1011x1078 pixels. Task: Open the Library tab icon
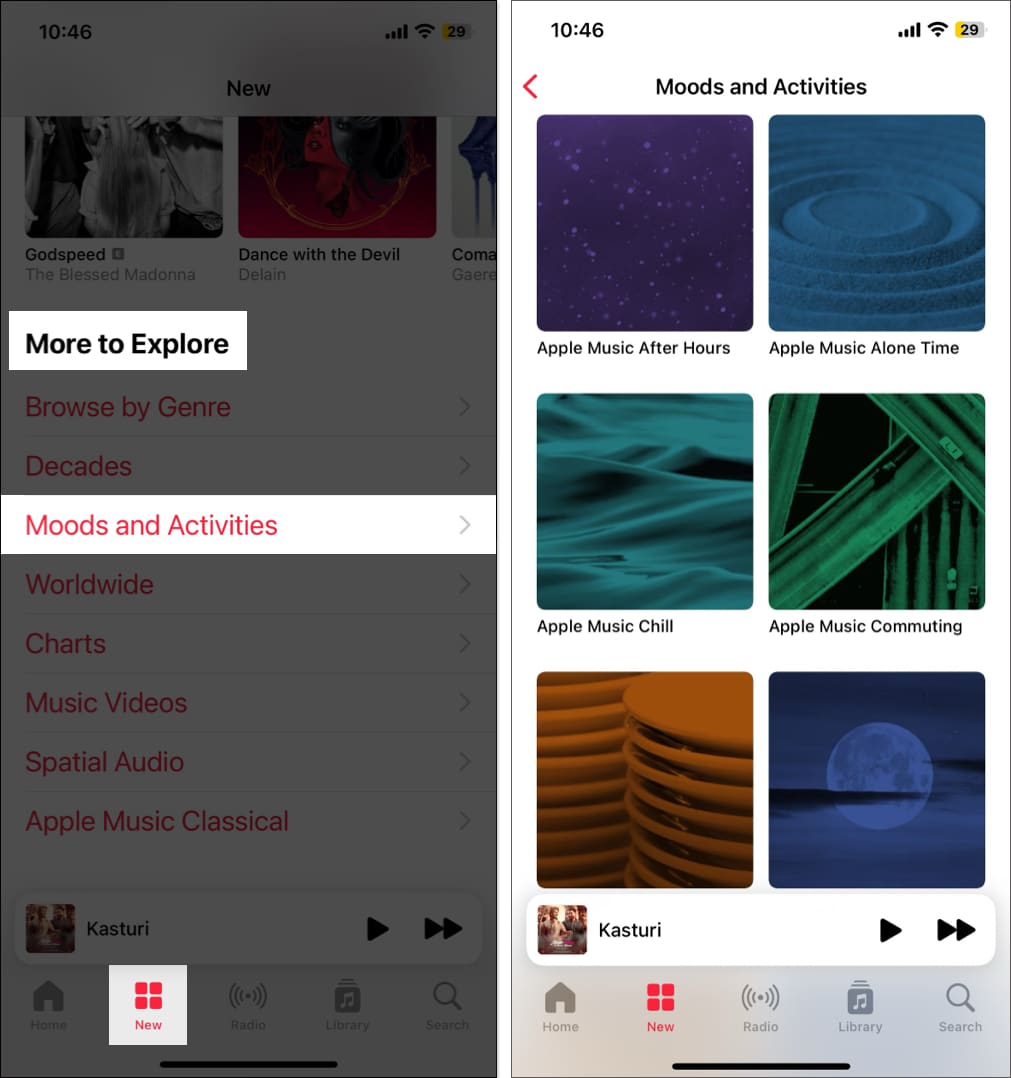click(347, 1005)
